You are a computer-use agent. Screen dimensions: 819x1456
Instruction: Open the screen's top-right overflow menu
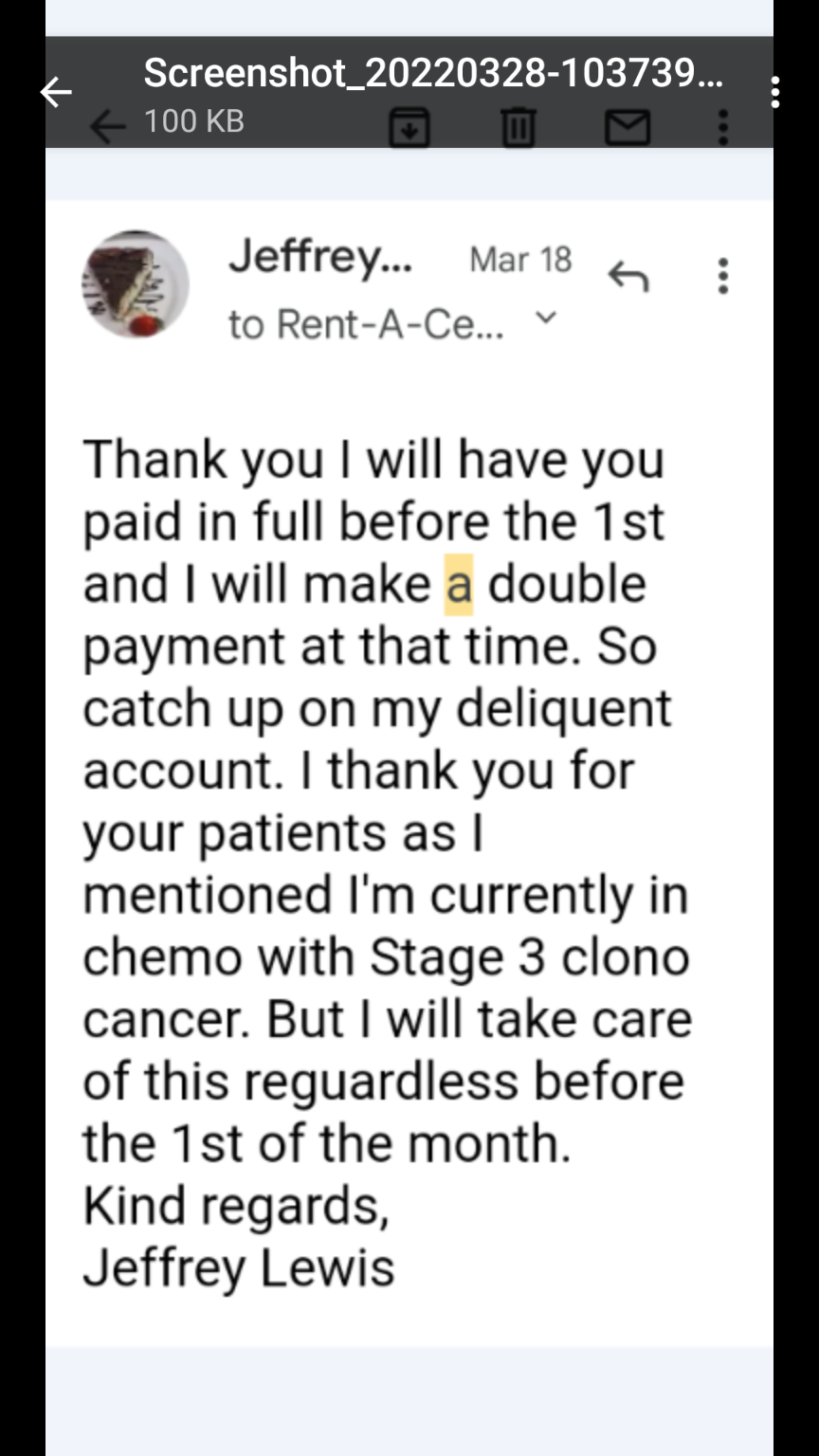(774, 92)
